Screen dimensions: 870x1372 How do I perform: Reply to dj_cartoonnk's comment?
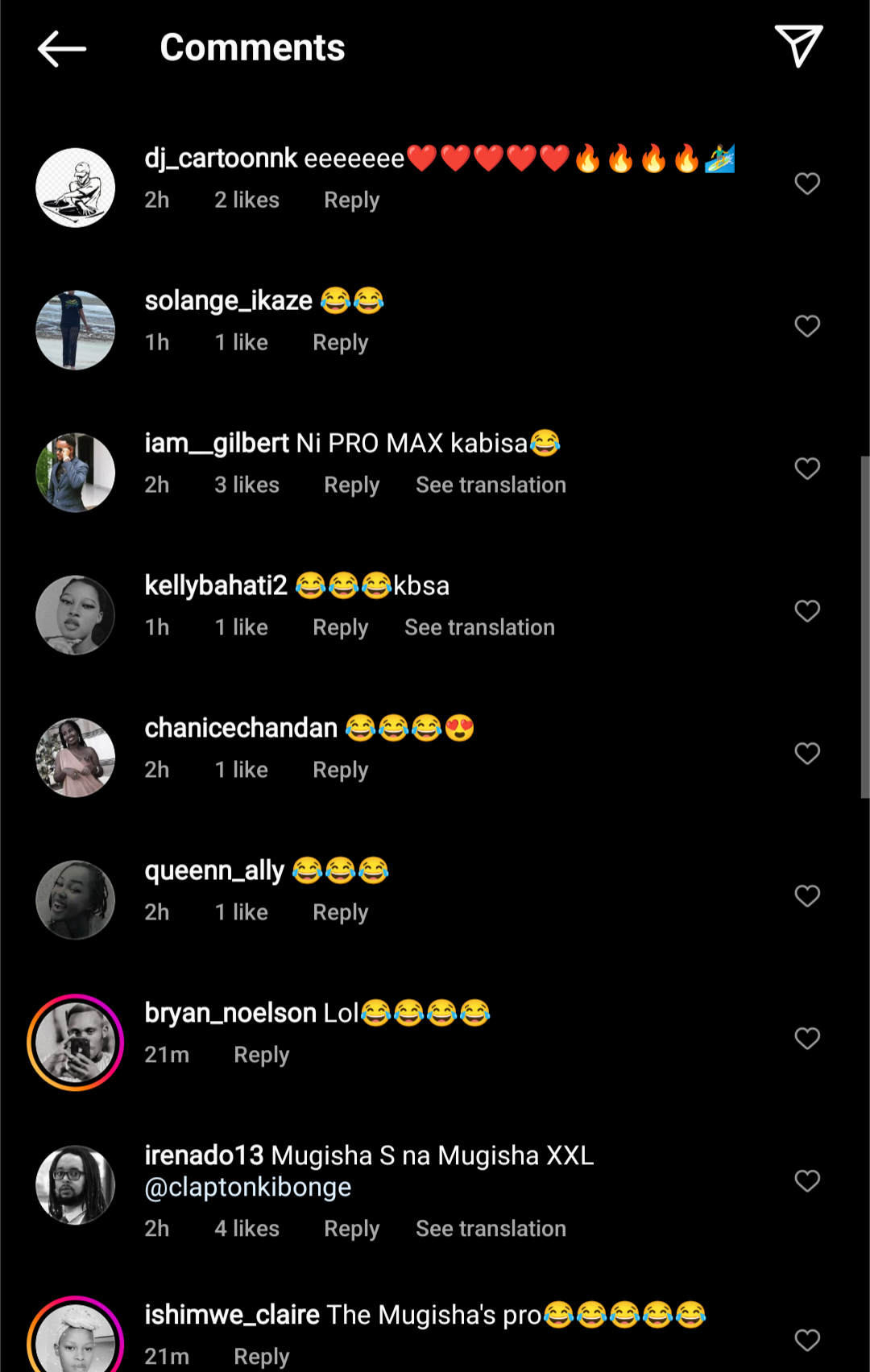pyautogui.click(x=351, y=200)
